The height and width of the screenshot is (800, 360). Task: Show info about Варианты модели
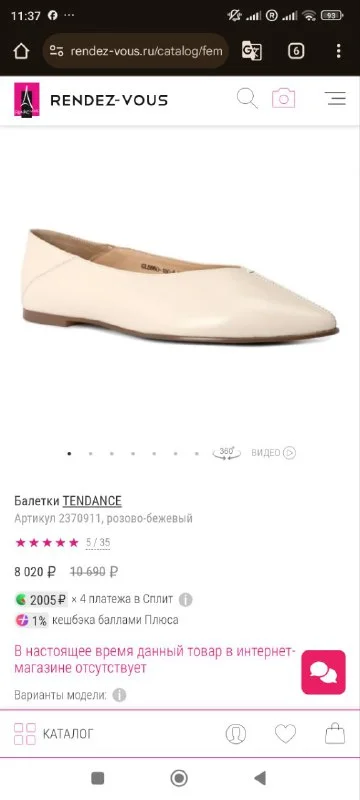[x=119, y=695]
